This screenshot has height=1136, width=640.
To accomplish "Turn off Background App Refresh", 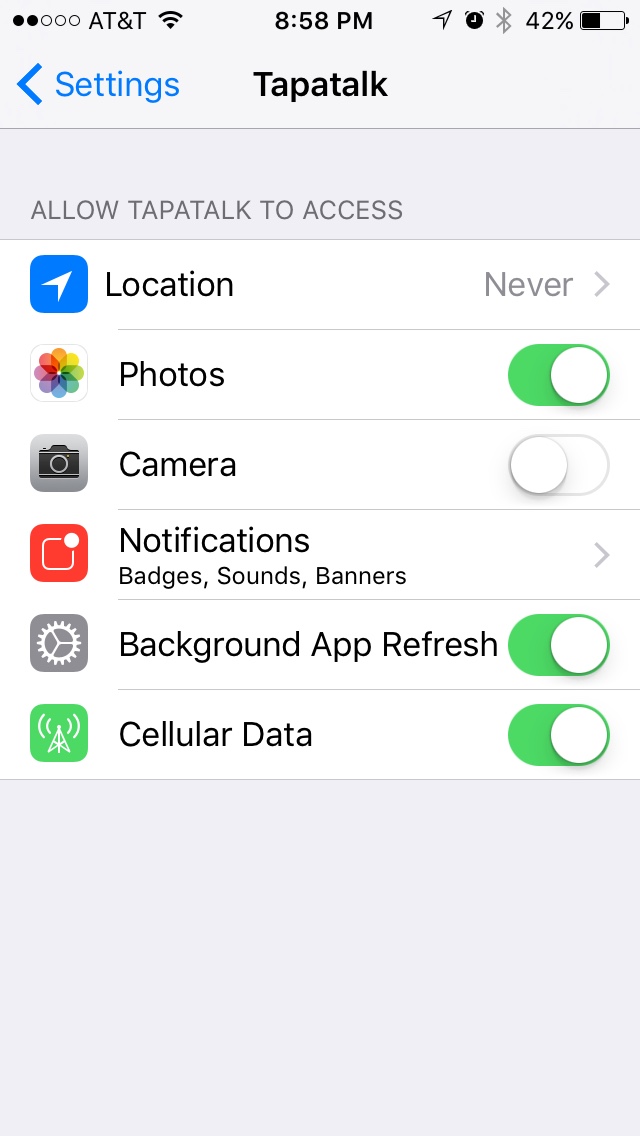I will point(558,645).
